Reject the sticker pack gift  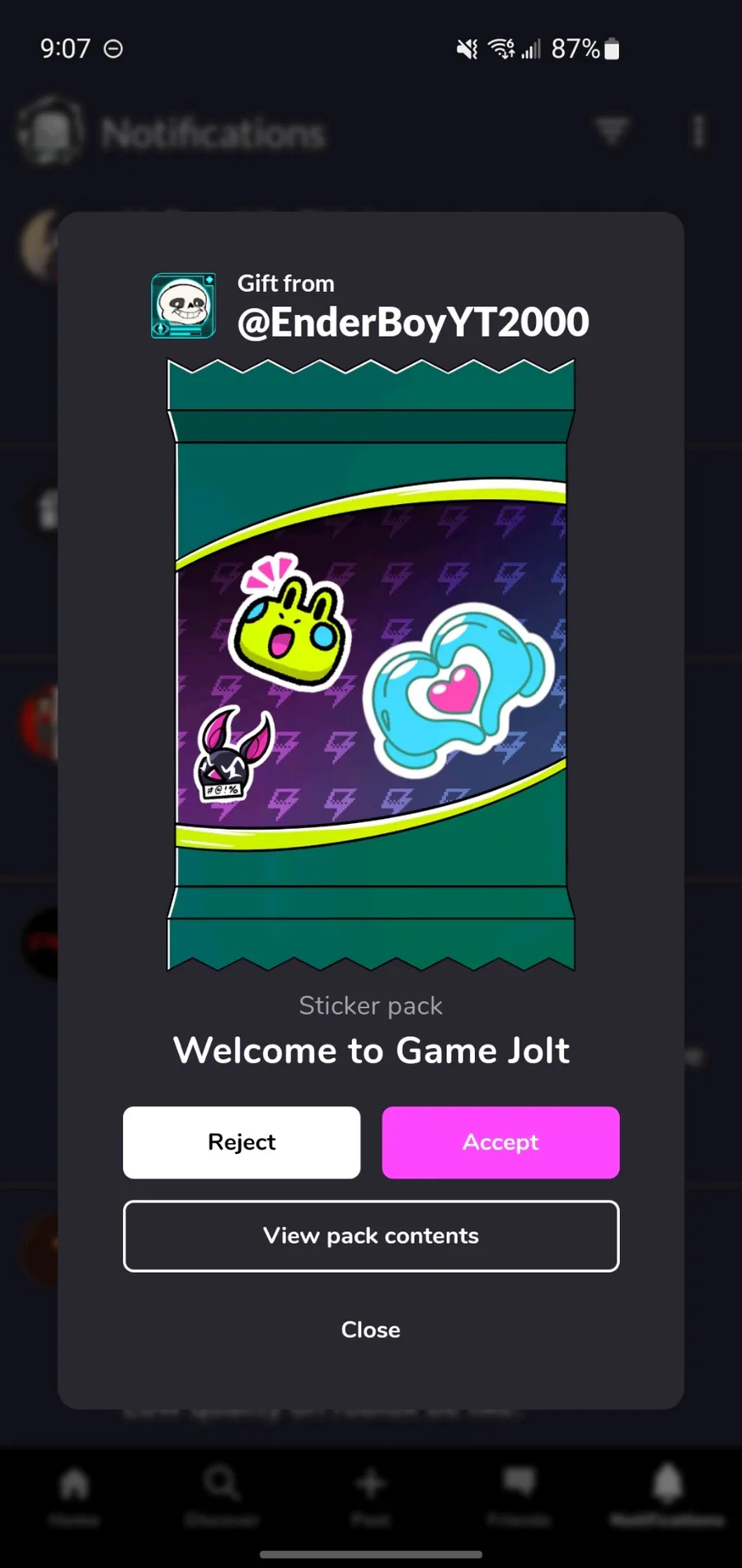tap(242, 1142)
